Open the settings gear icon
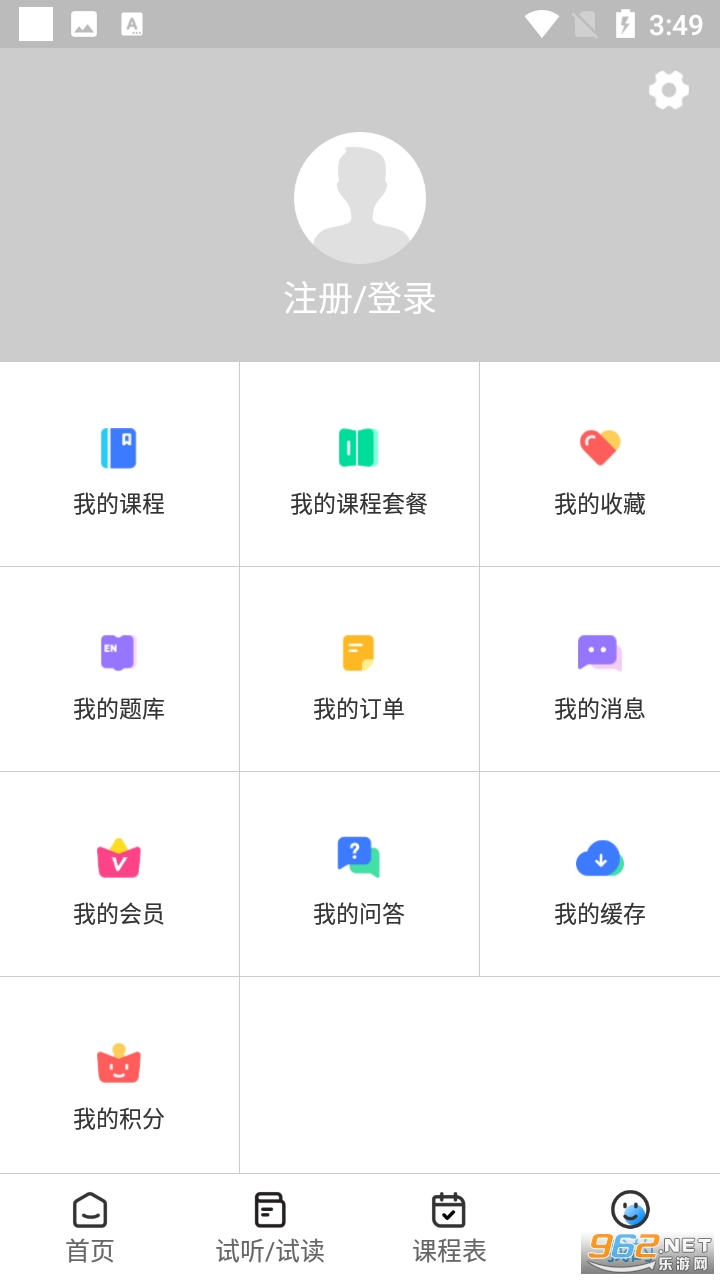 (x=669, y=90)
